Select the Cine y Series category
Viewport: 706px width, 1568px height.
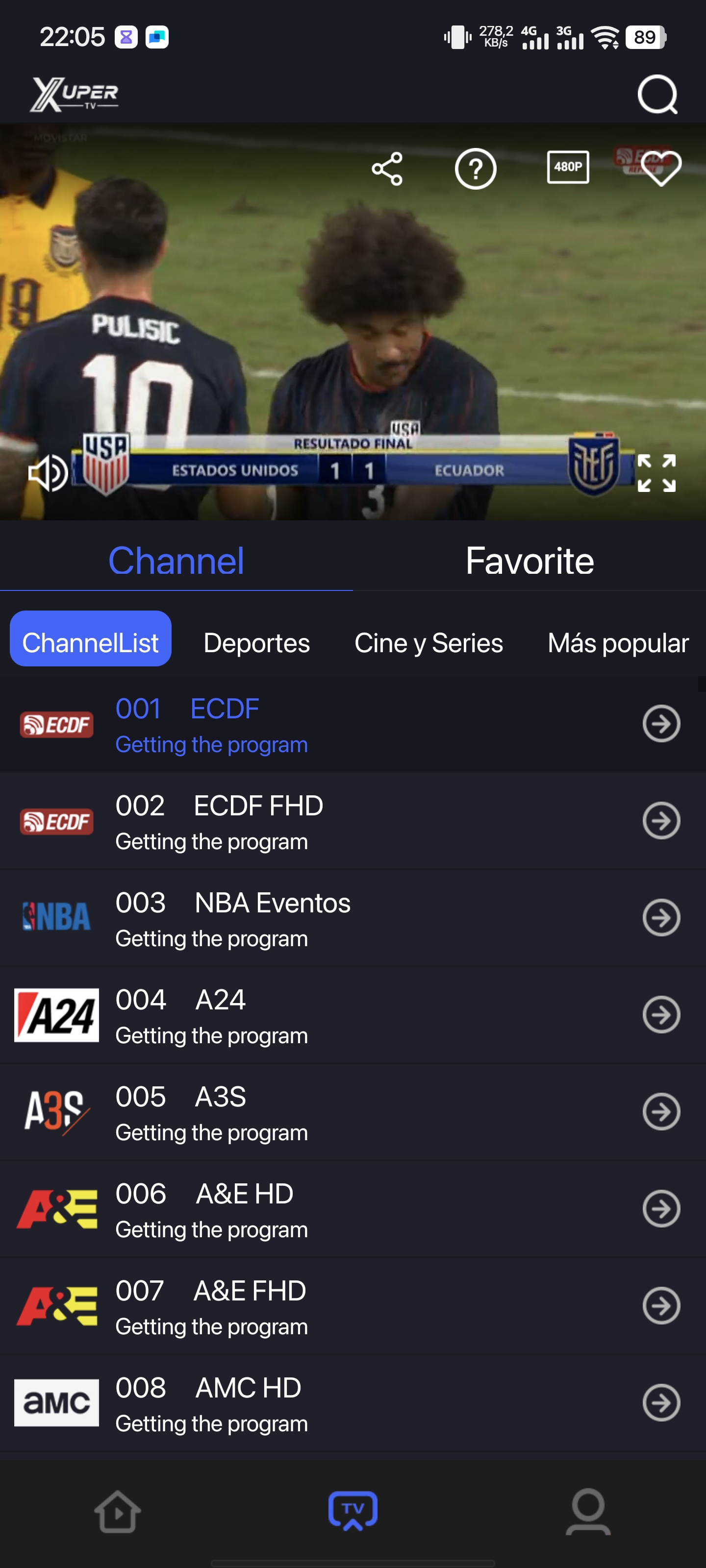click(x=428, y=643)
